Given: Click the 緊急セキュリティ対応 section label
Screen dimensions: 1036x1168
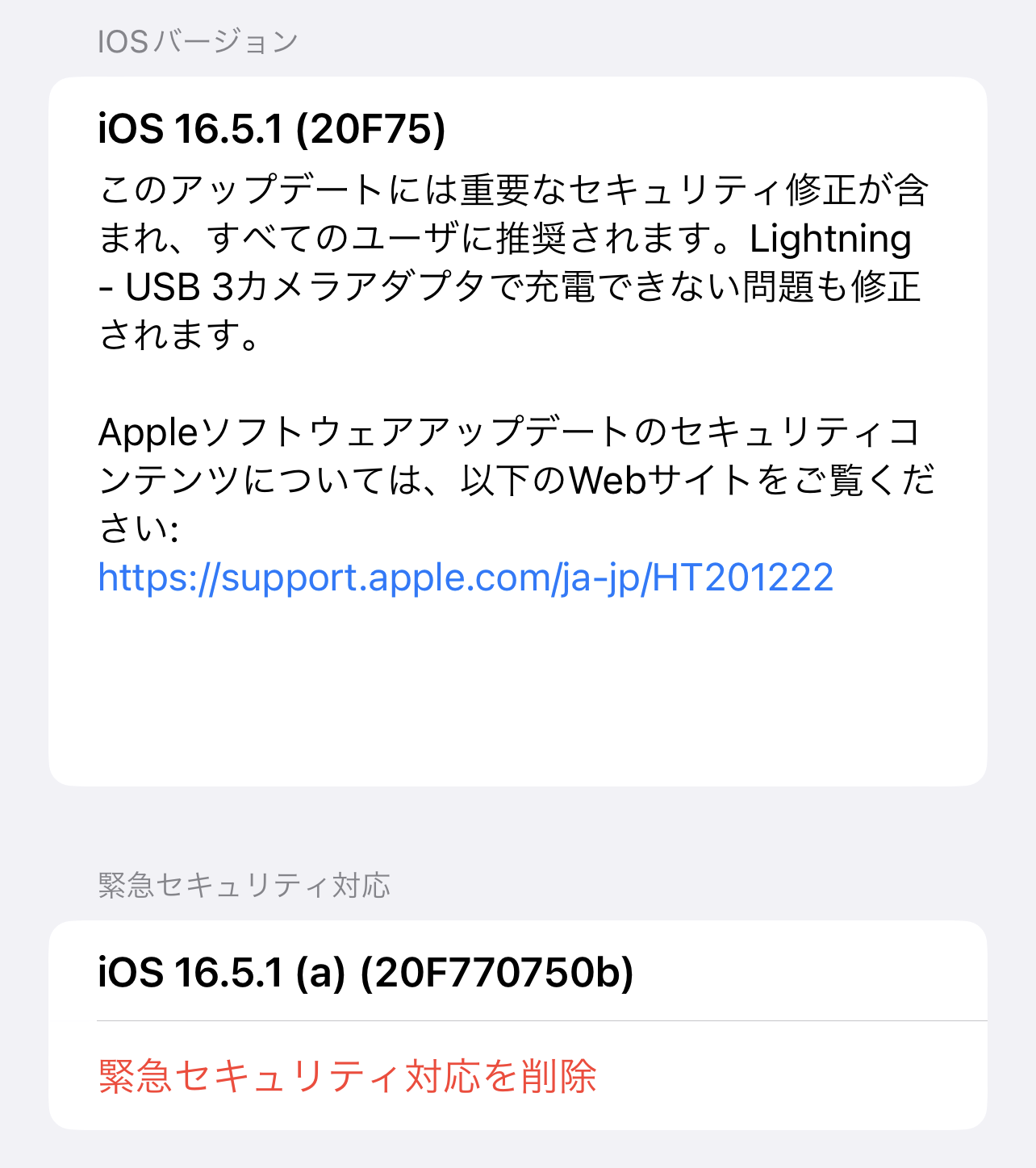Looking at the screenshot, I should [244, 884].
